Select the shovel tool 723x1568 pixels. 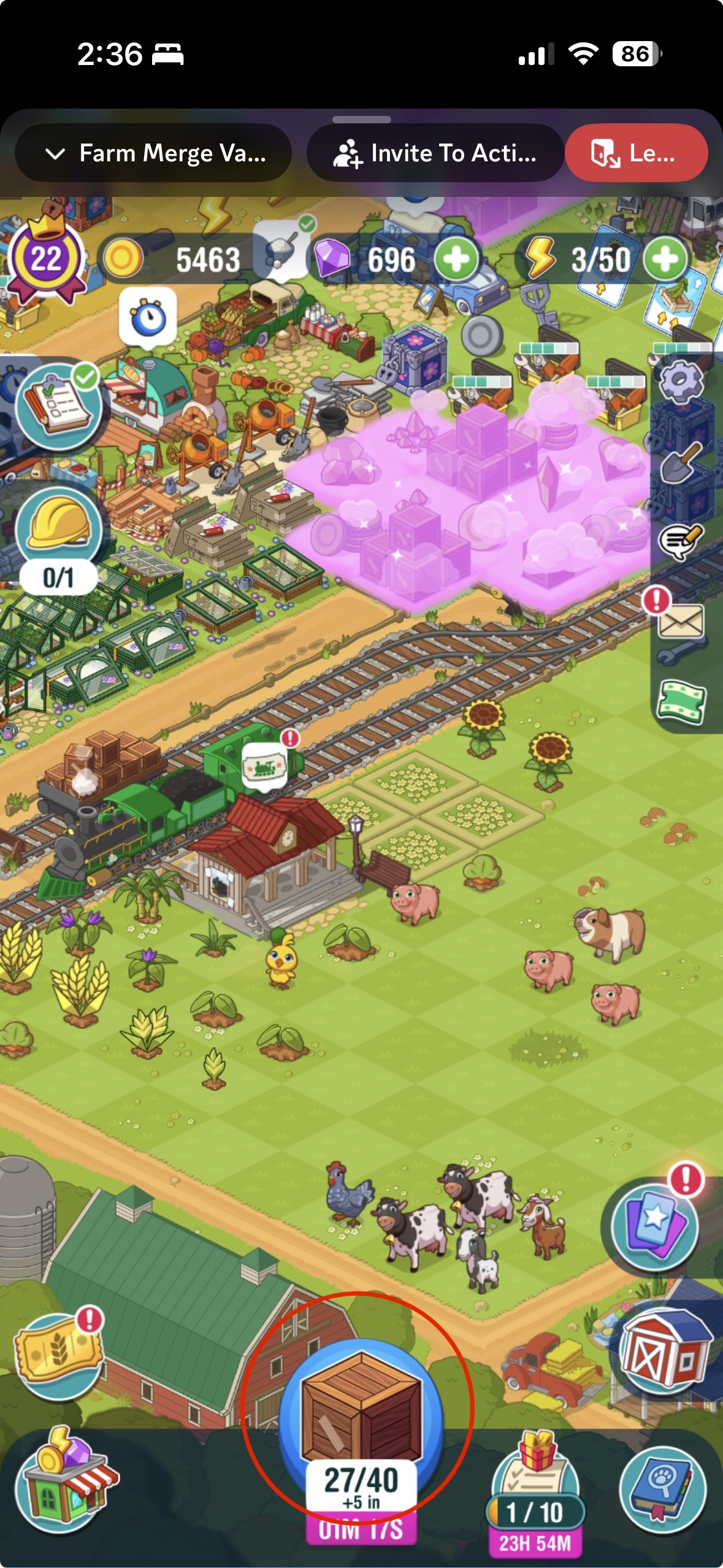679,461
